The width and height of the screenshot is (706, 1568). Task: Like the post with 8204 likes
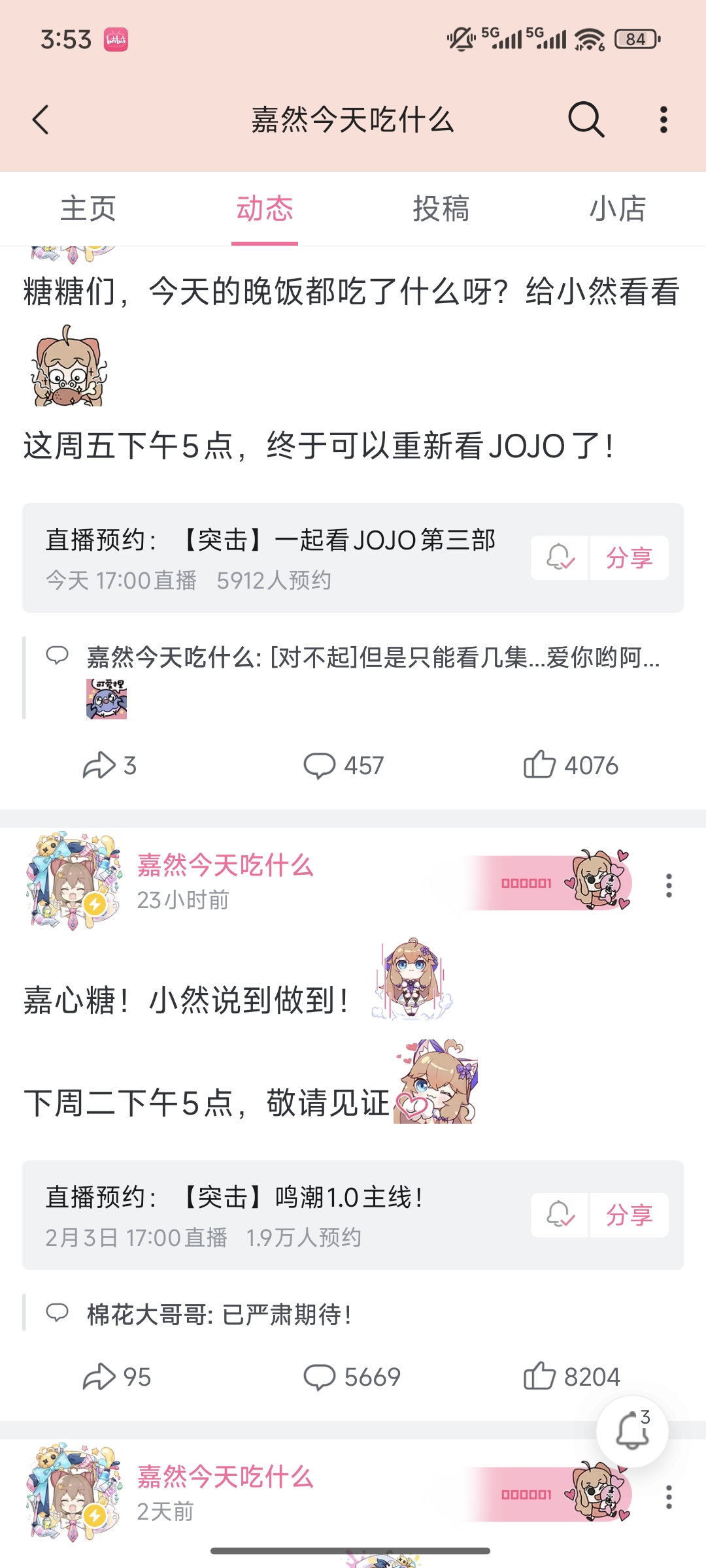point(571,1377)
